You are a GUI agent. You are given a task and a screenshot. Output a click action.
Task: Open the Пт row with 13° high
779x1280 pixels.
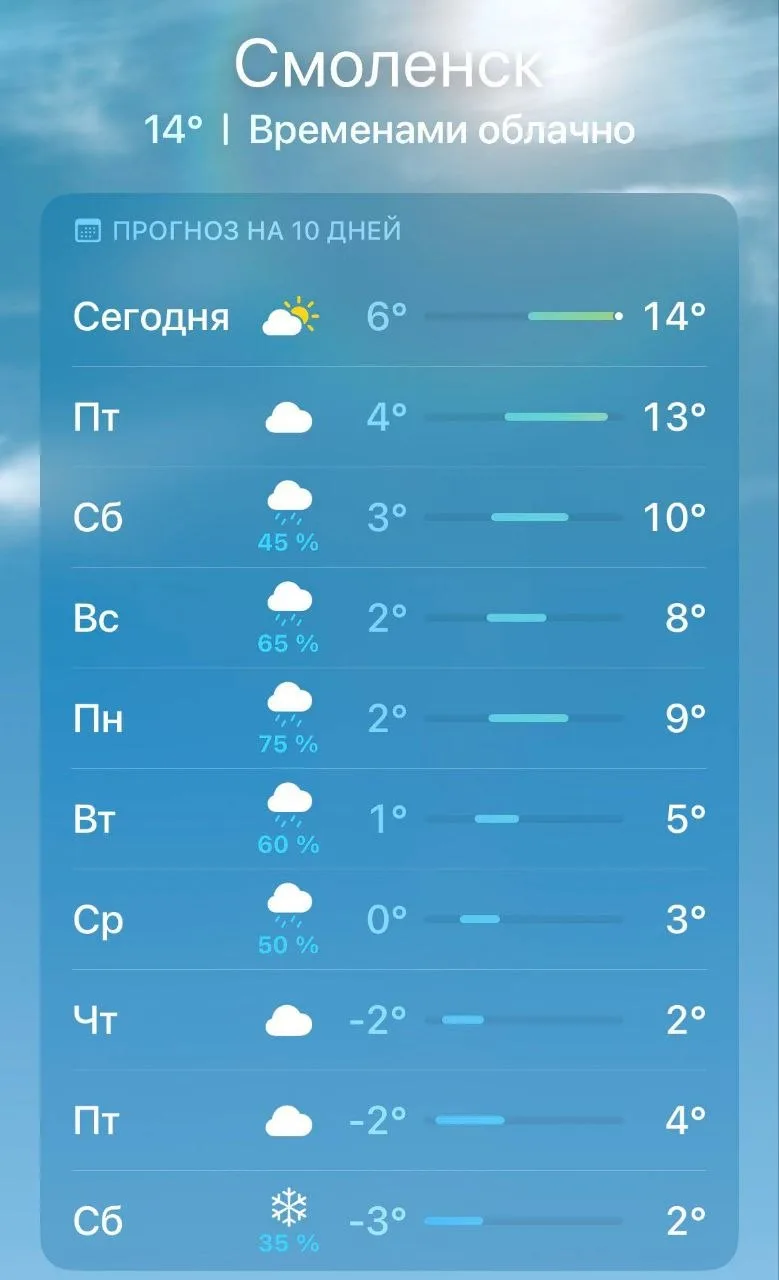pyautogui.click(x=389, y=417)
